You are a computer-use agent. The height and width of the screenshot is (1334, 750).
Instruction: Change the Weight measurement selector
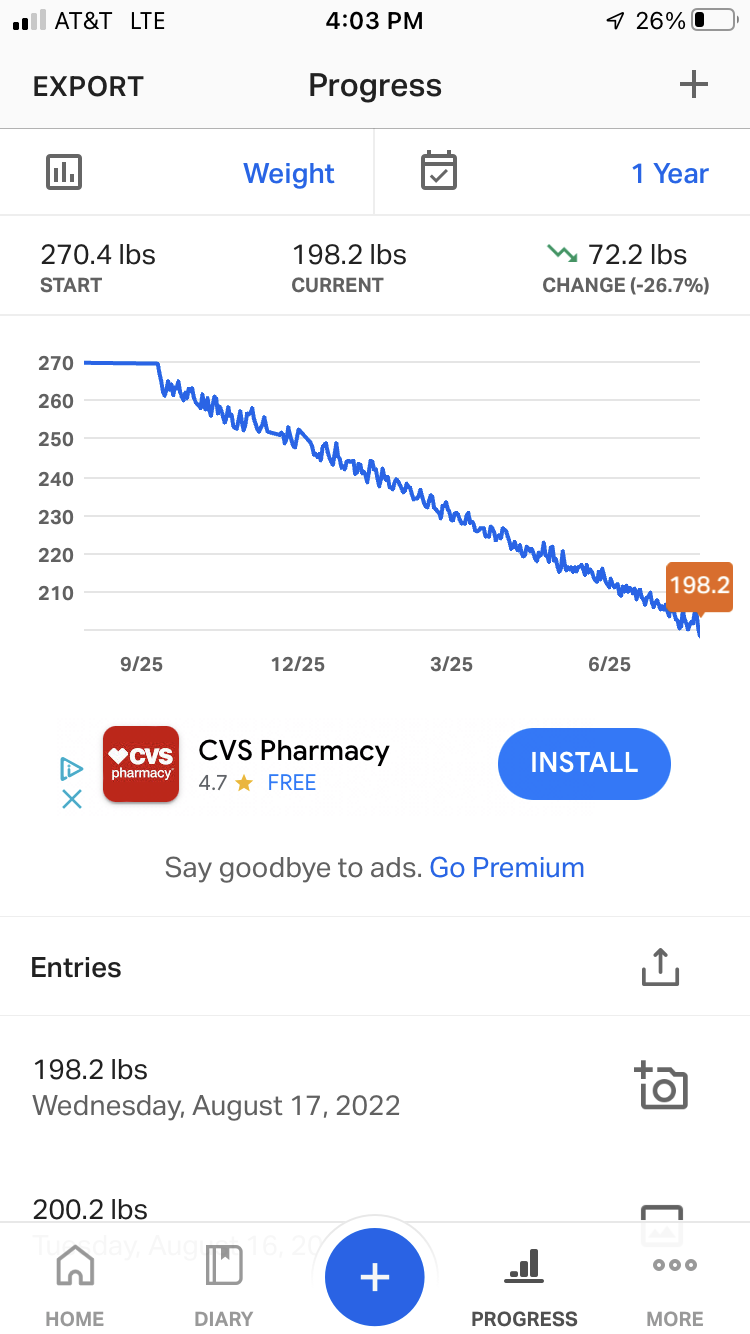click(x=288, y=173)
